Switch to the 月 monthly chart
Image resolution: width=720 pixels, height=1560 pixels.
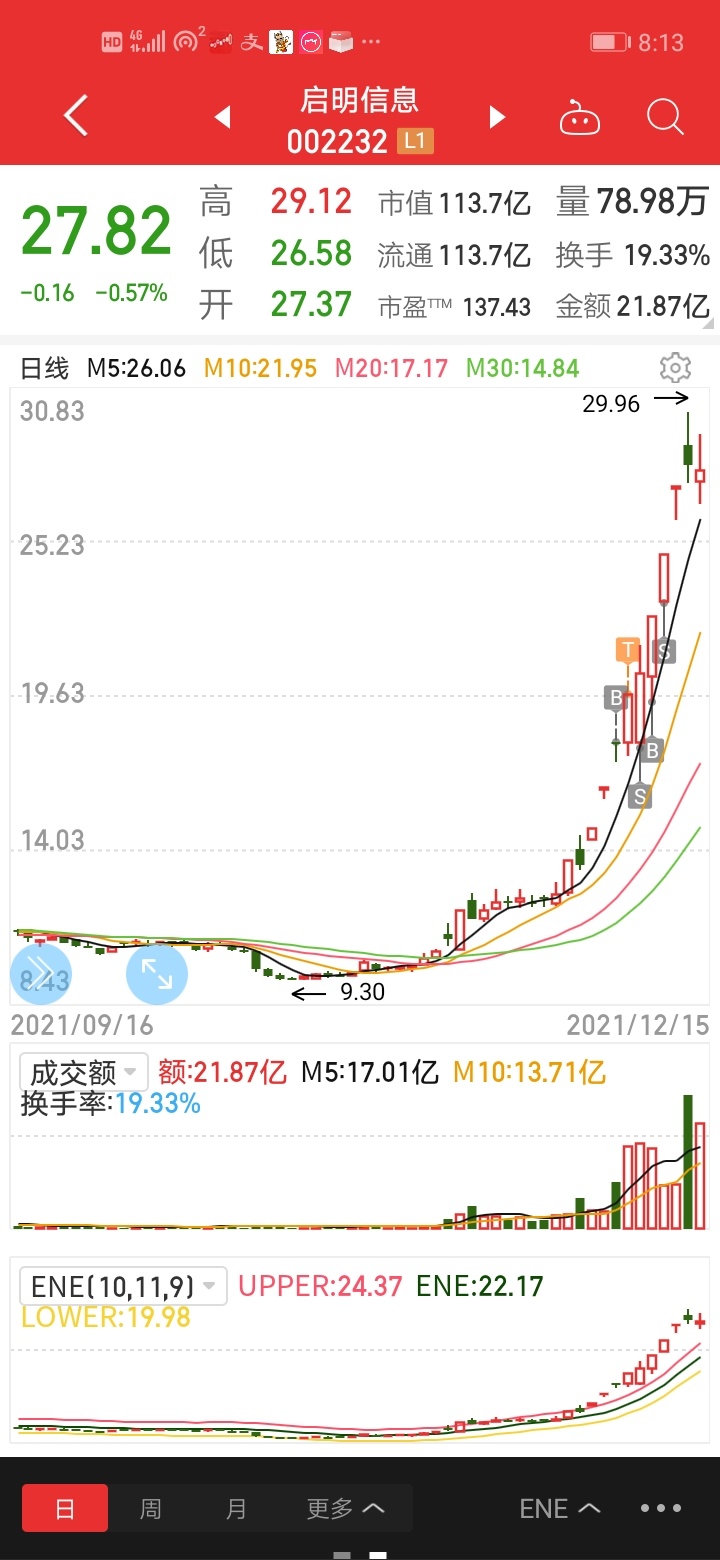pyautogui.click(x=236, y=1508)
